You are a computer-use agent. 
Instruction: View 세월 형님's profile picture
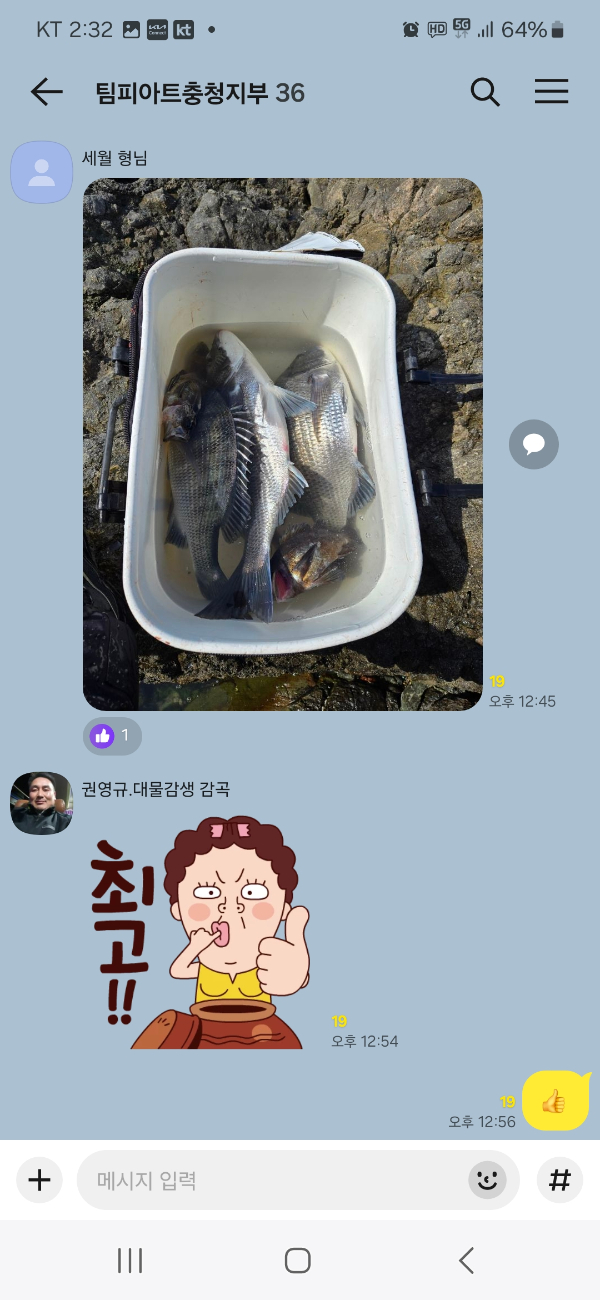click(41, 173)
